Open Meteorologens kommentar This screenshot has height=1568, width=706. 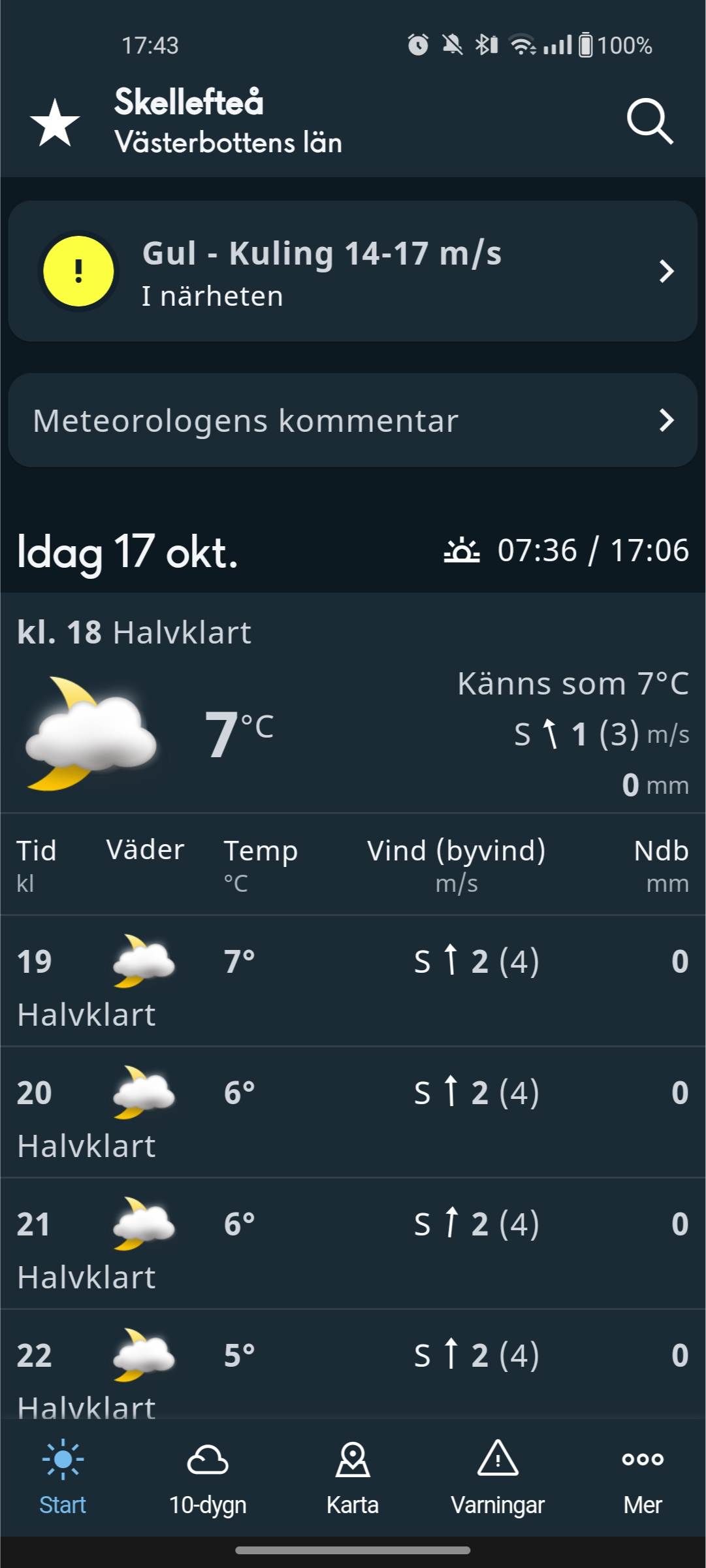coord(353,420)
